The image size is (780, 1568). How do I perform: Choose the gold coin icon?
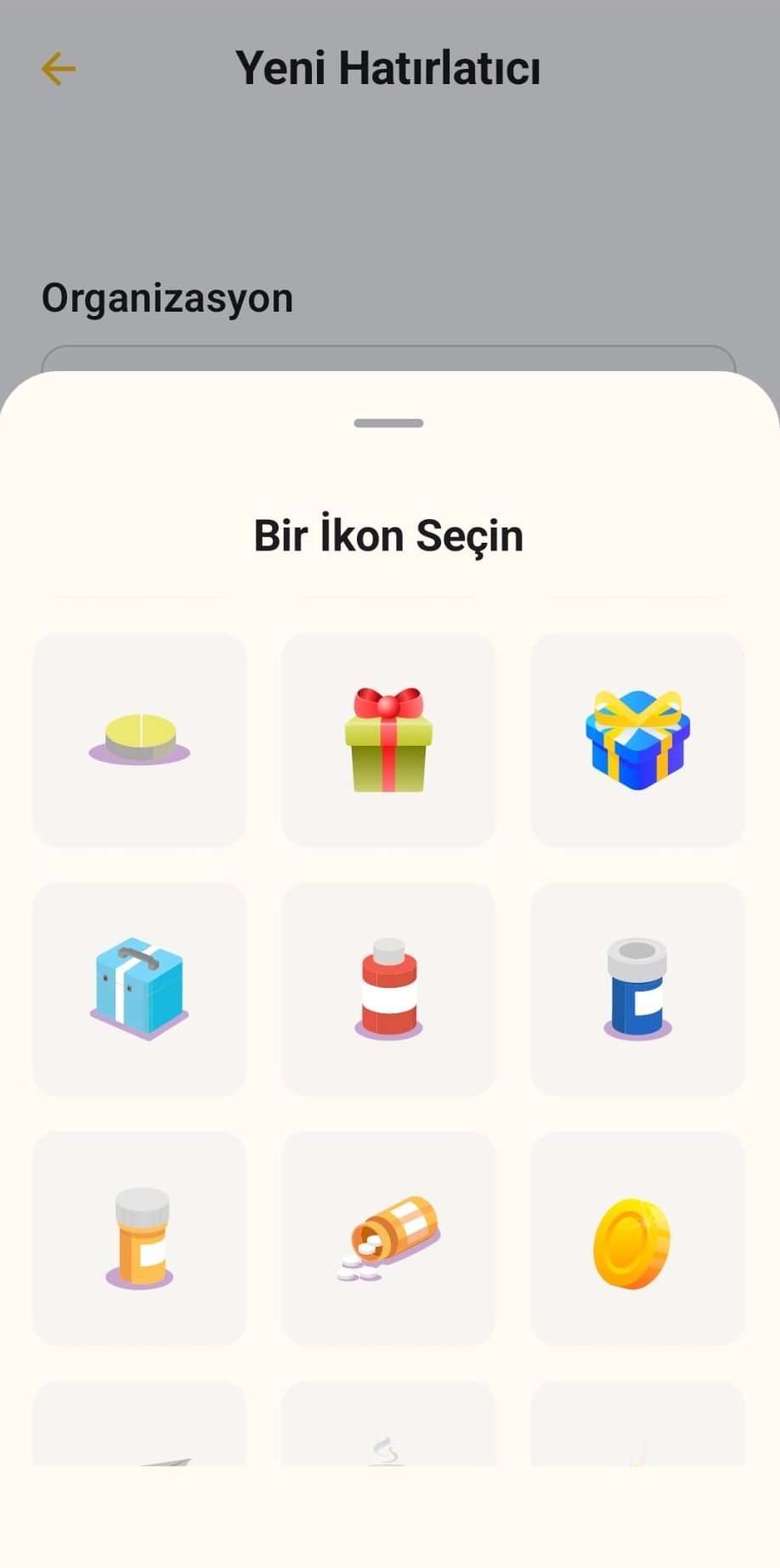(x=636, y=1238)
